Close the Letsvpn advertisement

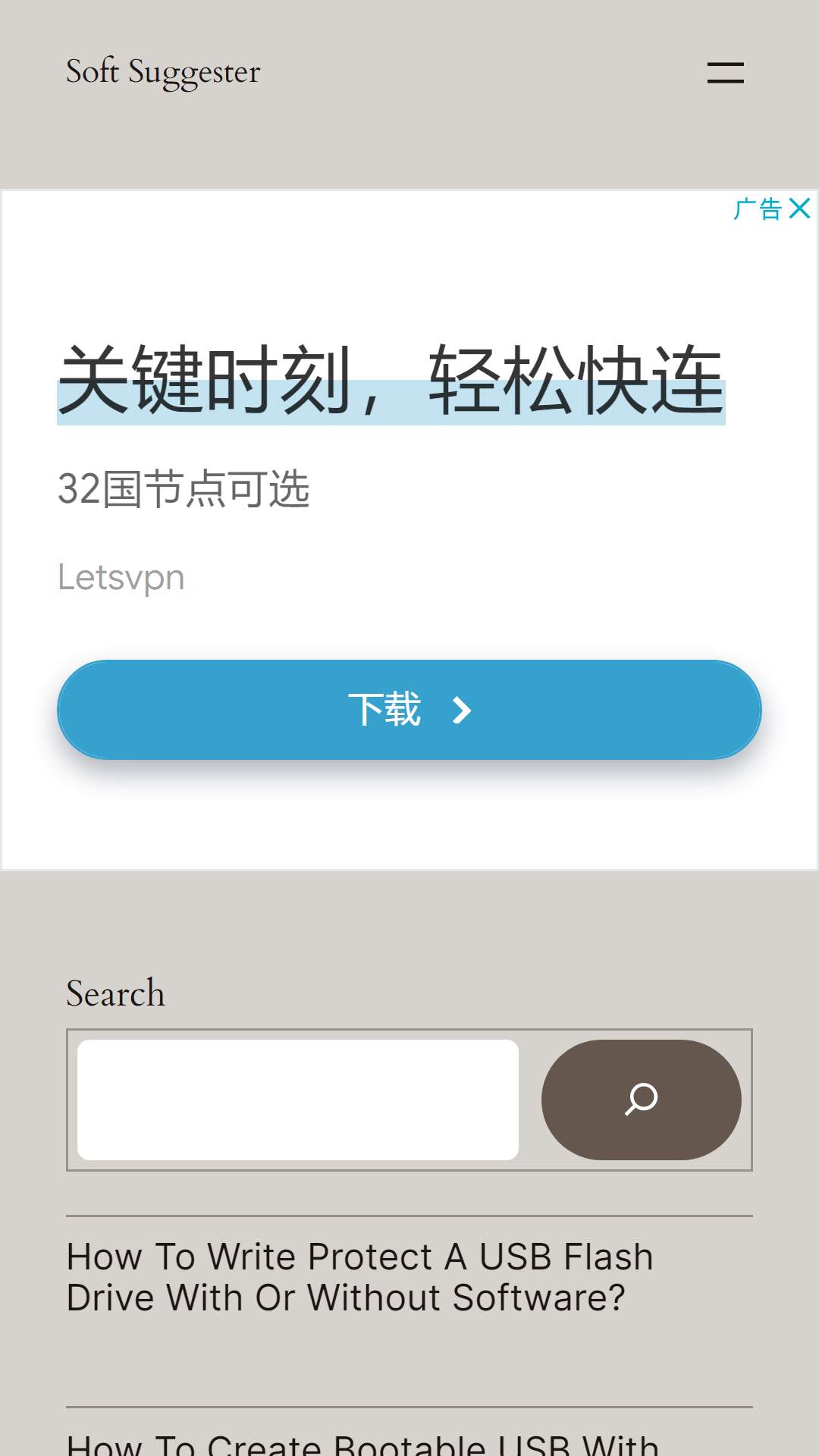click(x=800, y=209)
